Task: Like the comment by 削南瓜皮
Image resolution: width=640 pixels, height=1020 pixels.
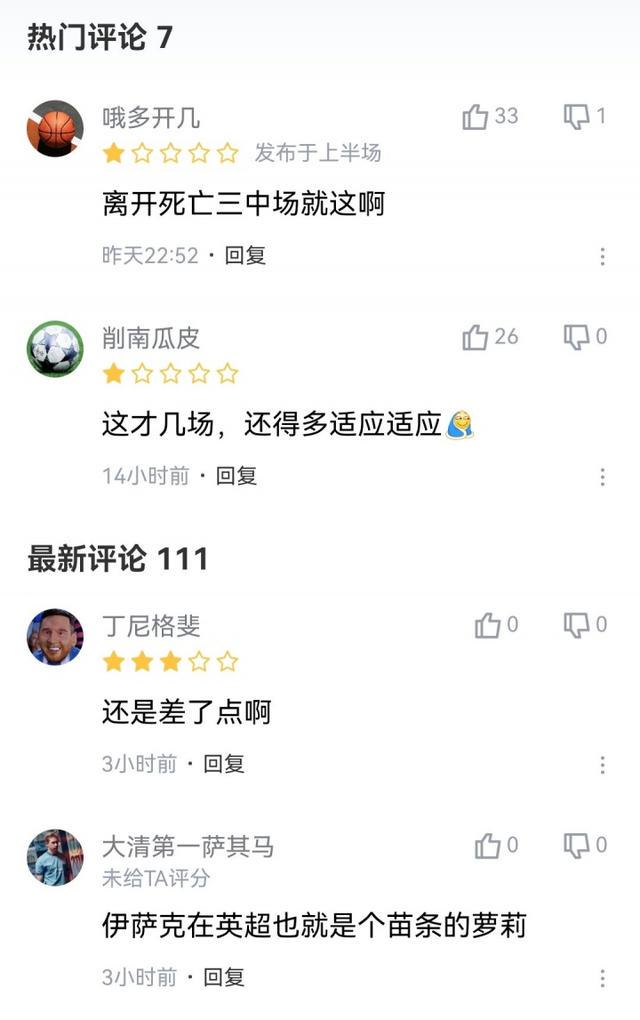Action: [476, 338]
